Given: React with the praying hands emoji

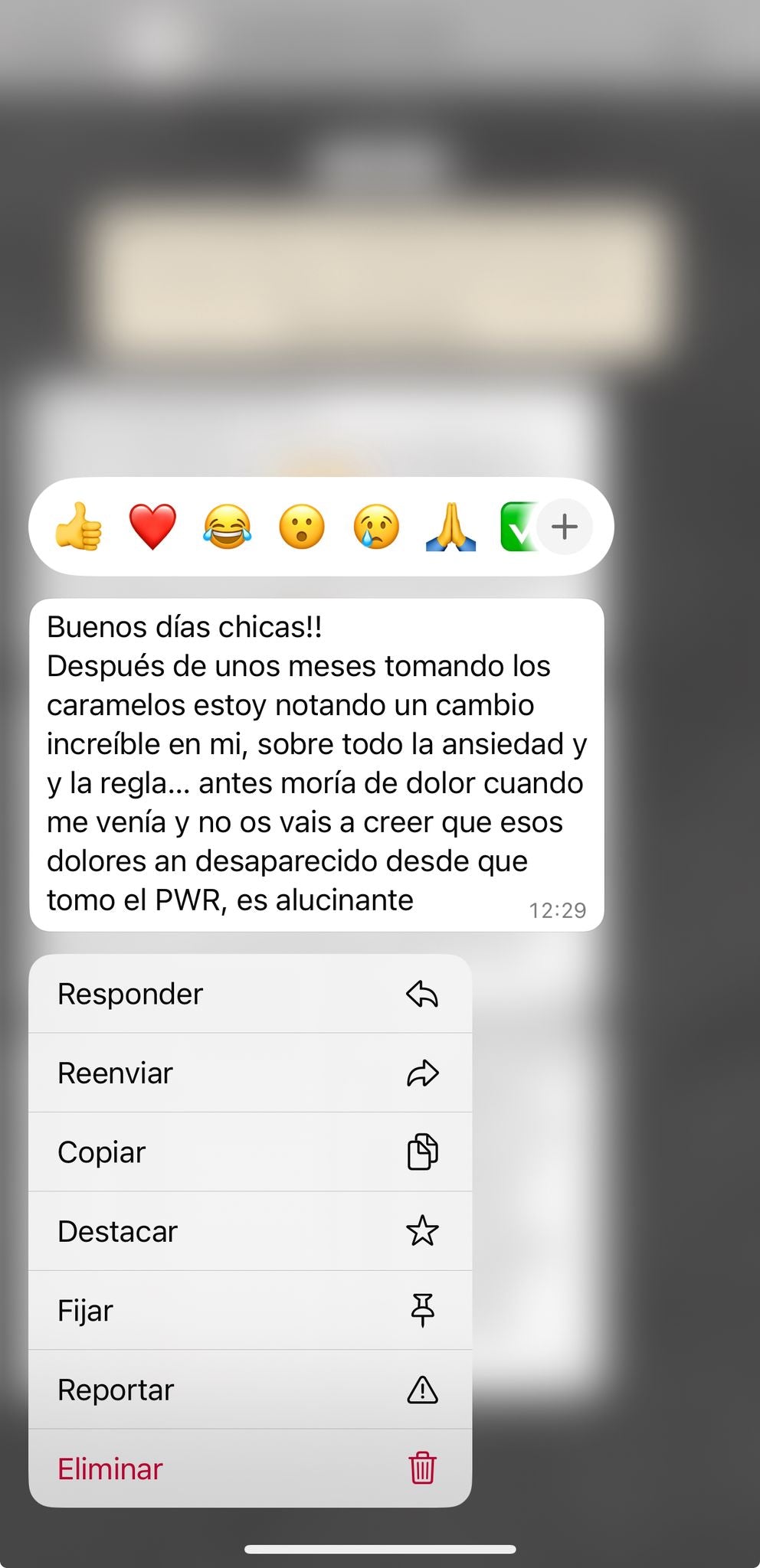Looking at the screenshot, I should [x=450, y=527].
